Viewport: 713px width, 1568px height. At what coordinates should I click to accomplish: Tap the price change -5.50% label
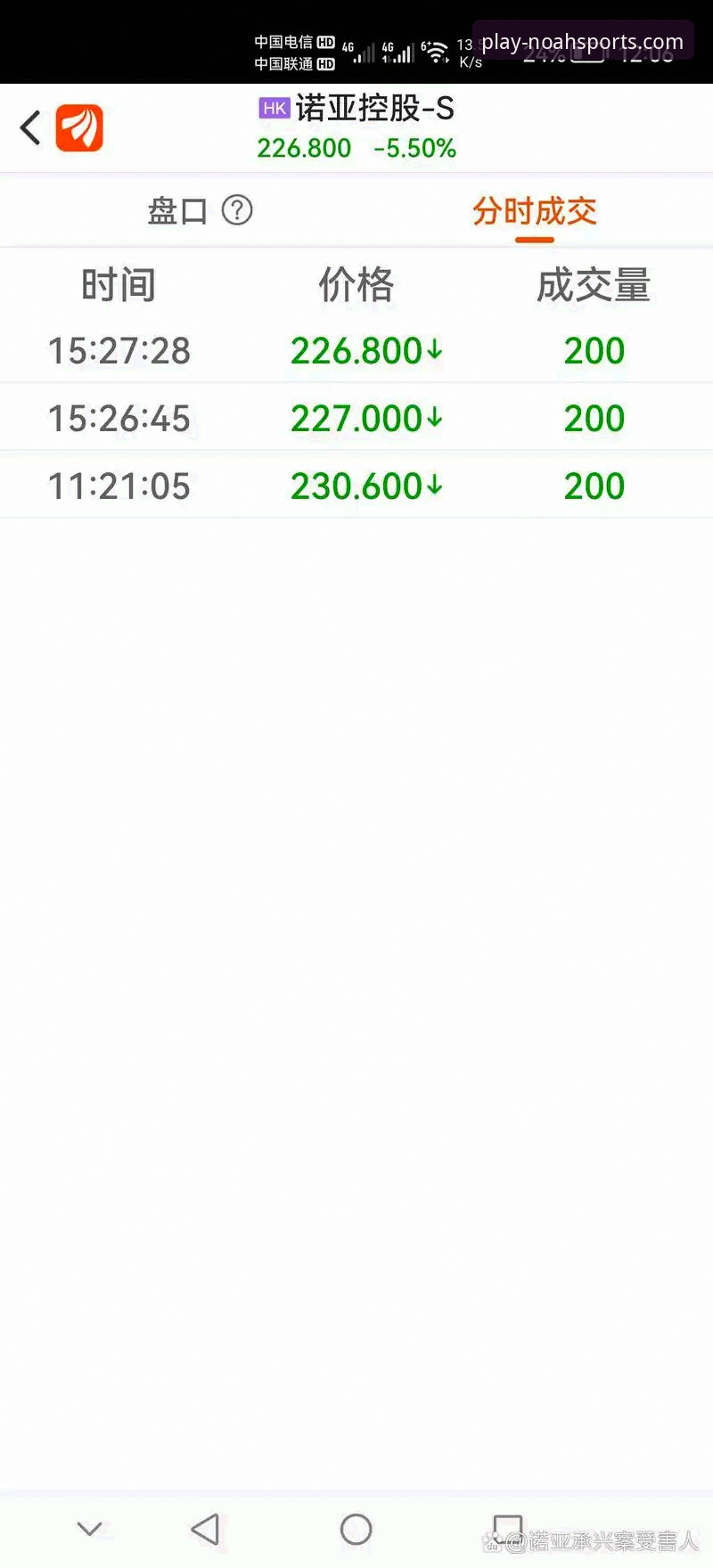tap(416, 148)
